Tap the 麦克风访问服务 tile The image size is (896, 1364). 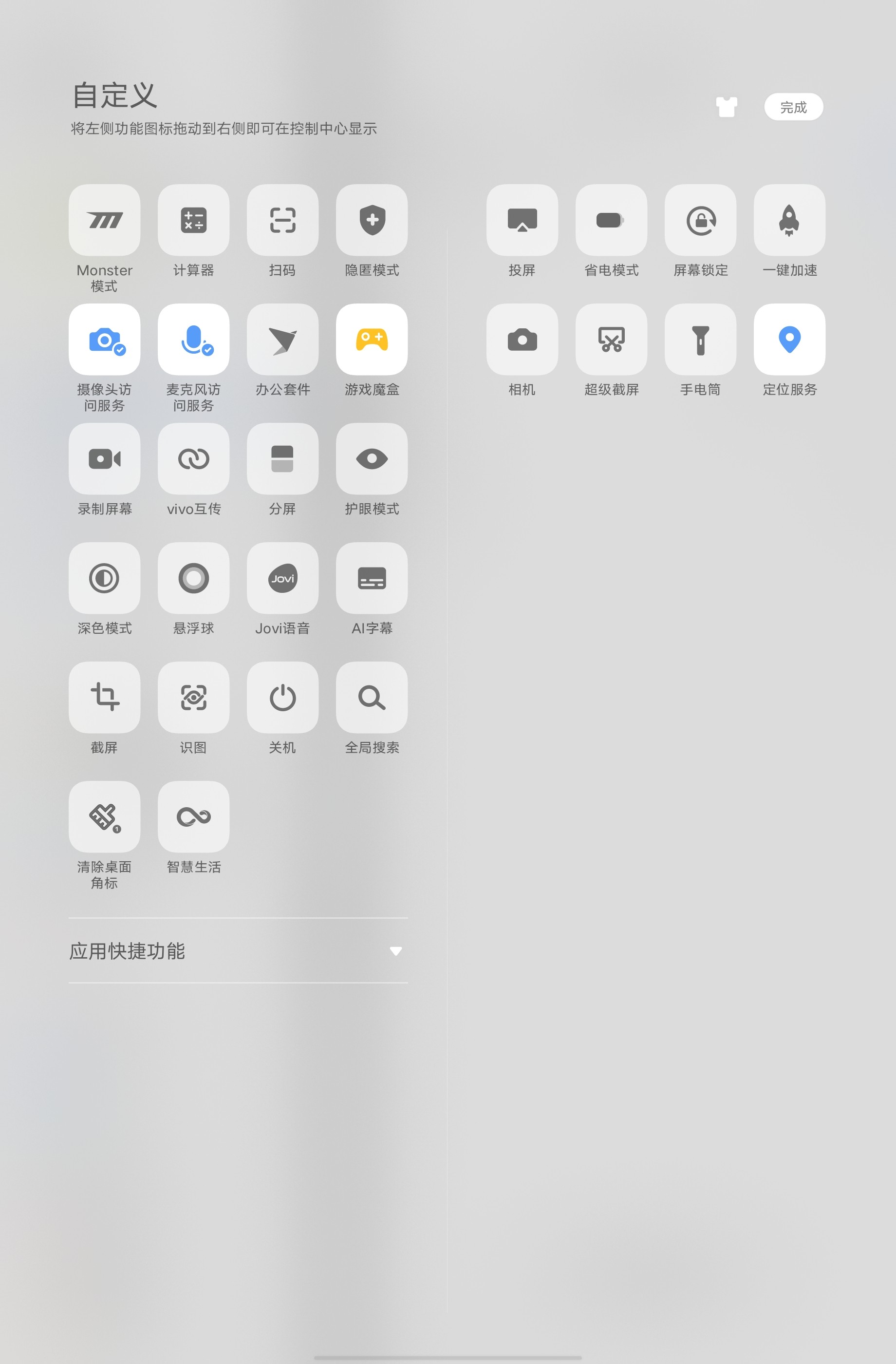[x=194, y=339]
